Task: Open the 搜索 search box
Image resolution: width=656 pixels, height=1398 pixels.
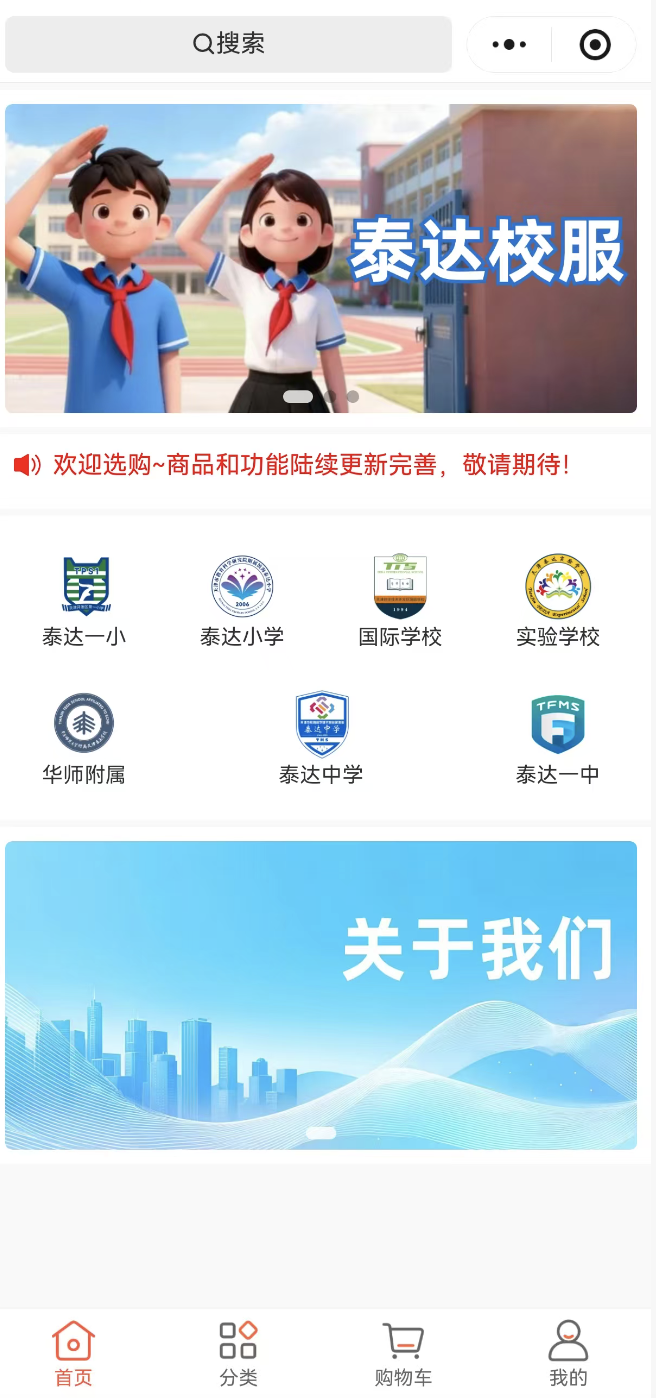Action: click(x=228, y=44)
